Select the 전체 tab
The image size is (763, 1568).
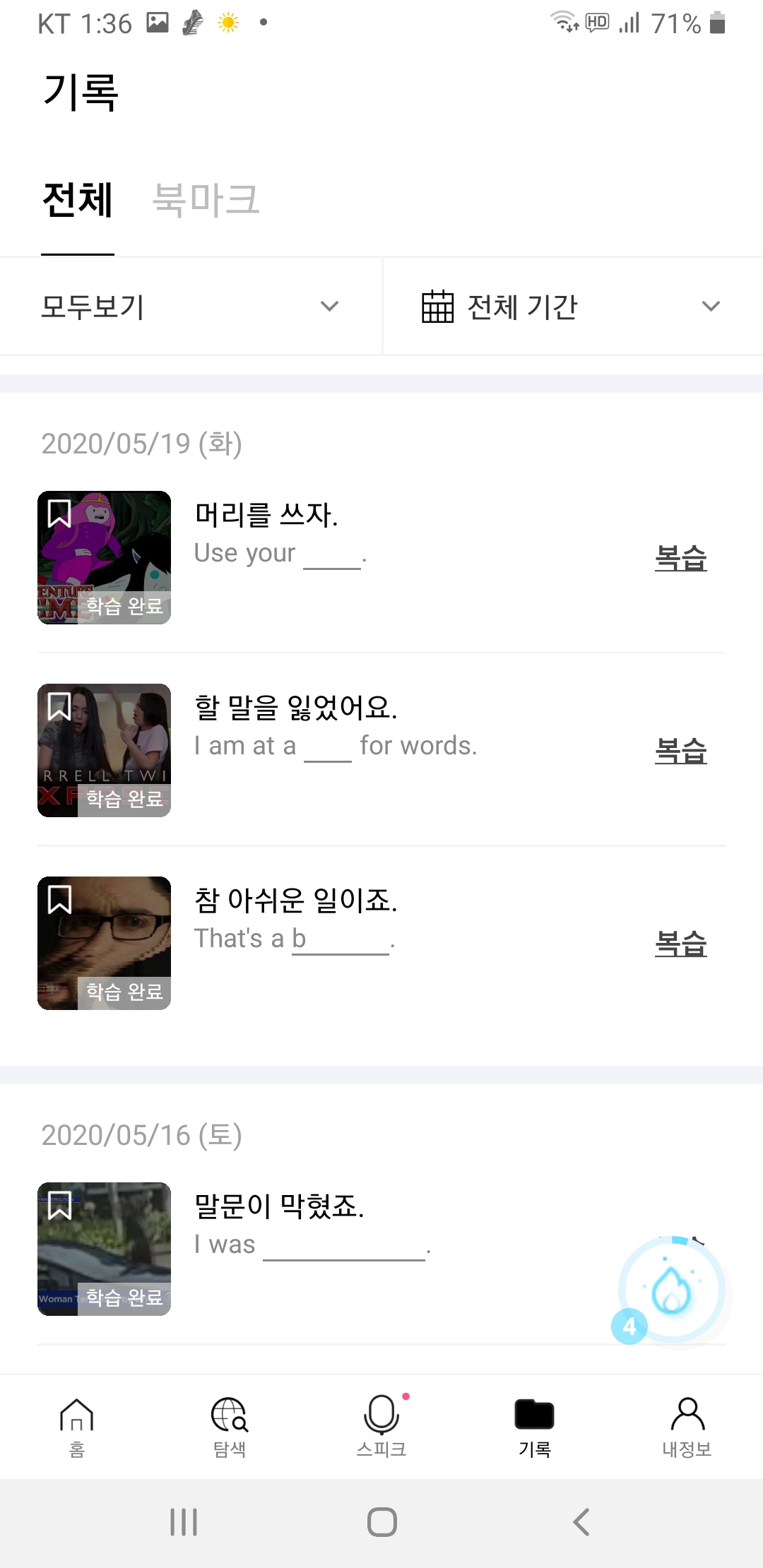pos(78,200)
